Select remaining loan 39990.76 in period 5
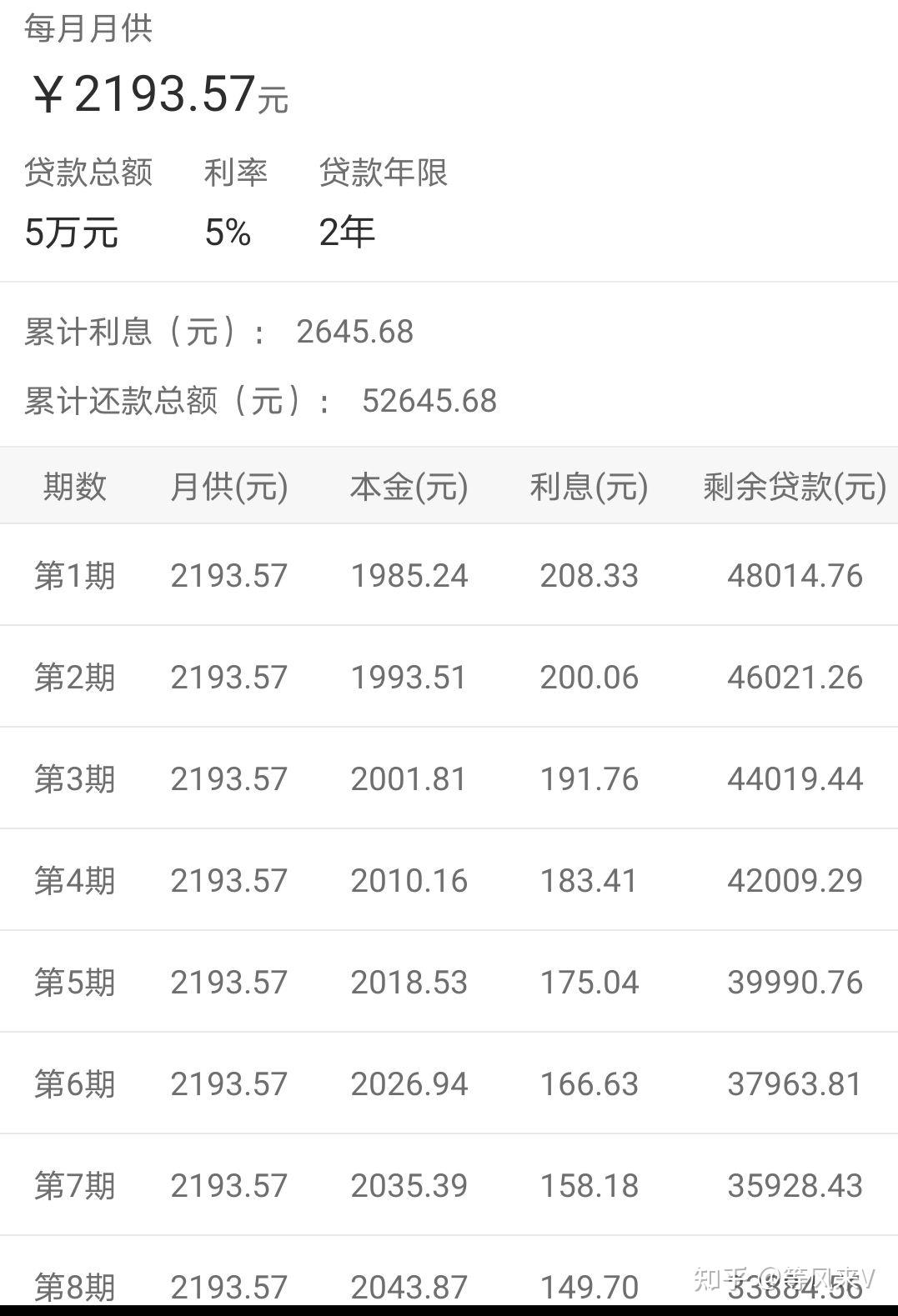Image resolution: width=898 pixels, height=1316 pixels. pyautogui.click(x=795, y=982)
